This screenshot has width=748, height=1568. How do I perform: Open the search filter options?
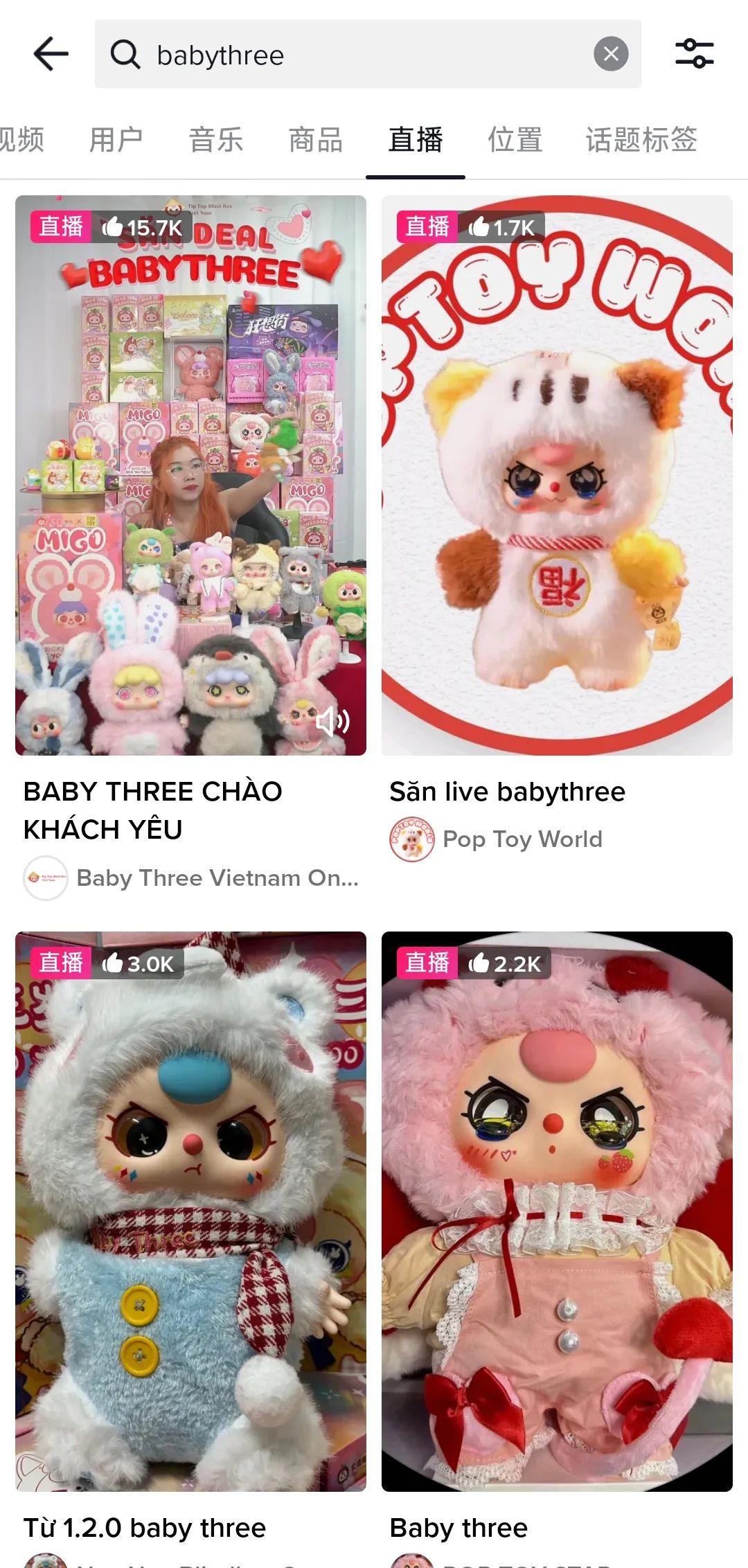[695, 54]
